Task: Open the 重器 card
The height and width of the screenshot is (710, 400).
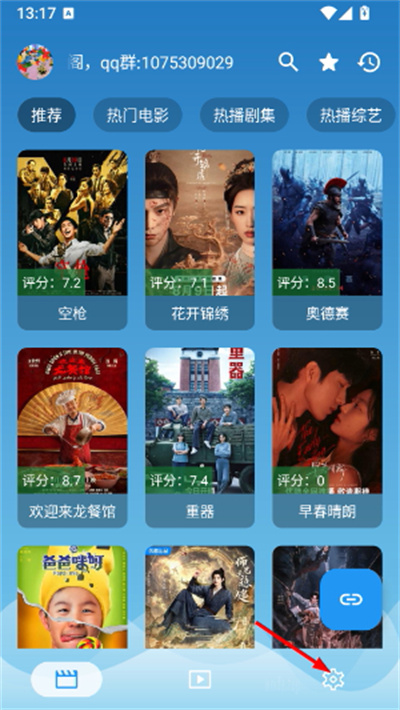Action: [200, 437]
